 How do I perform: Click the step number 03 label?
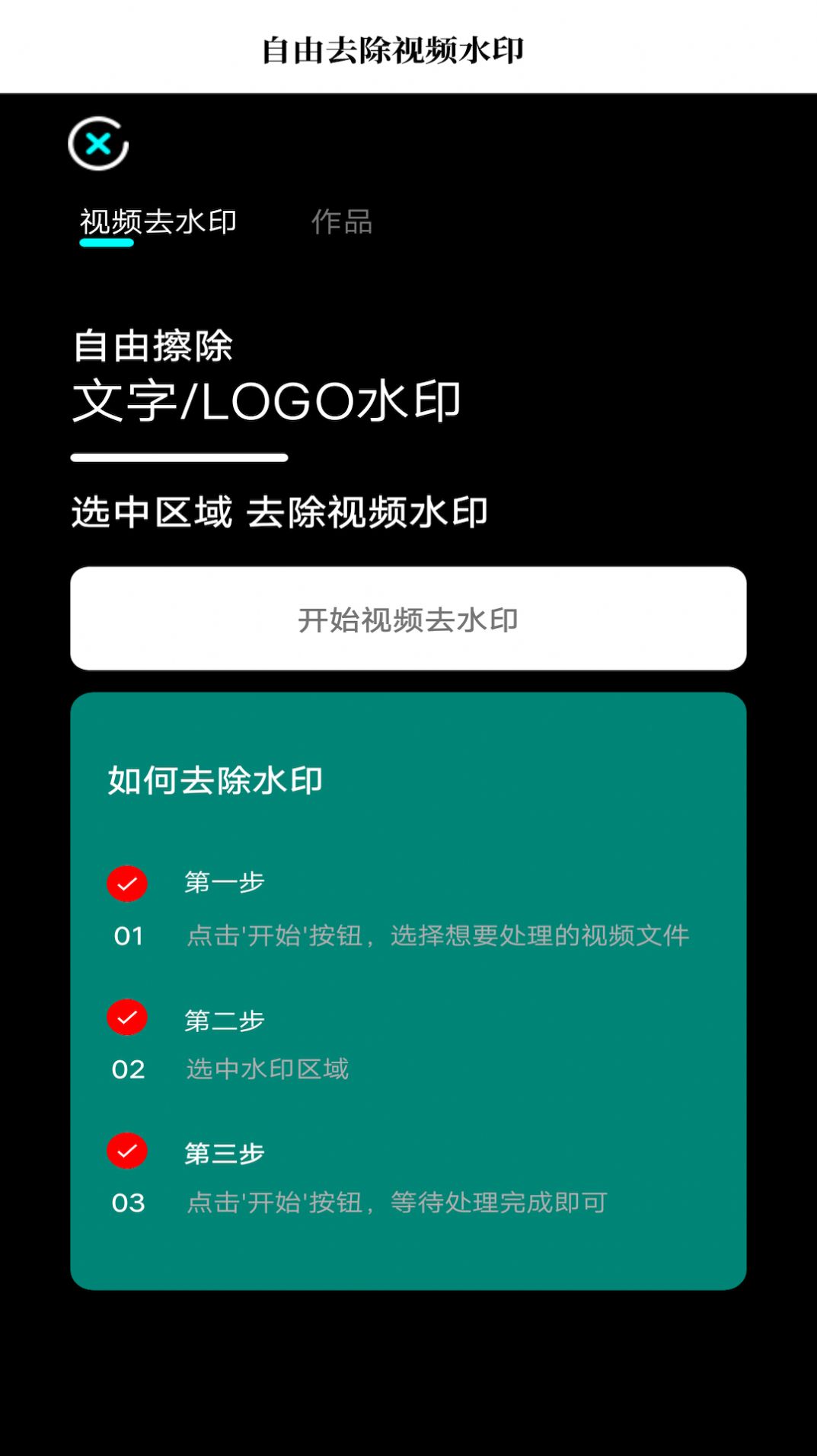[x=129, y=1203]
